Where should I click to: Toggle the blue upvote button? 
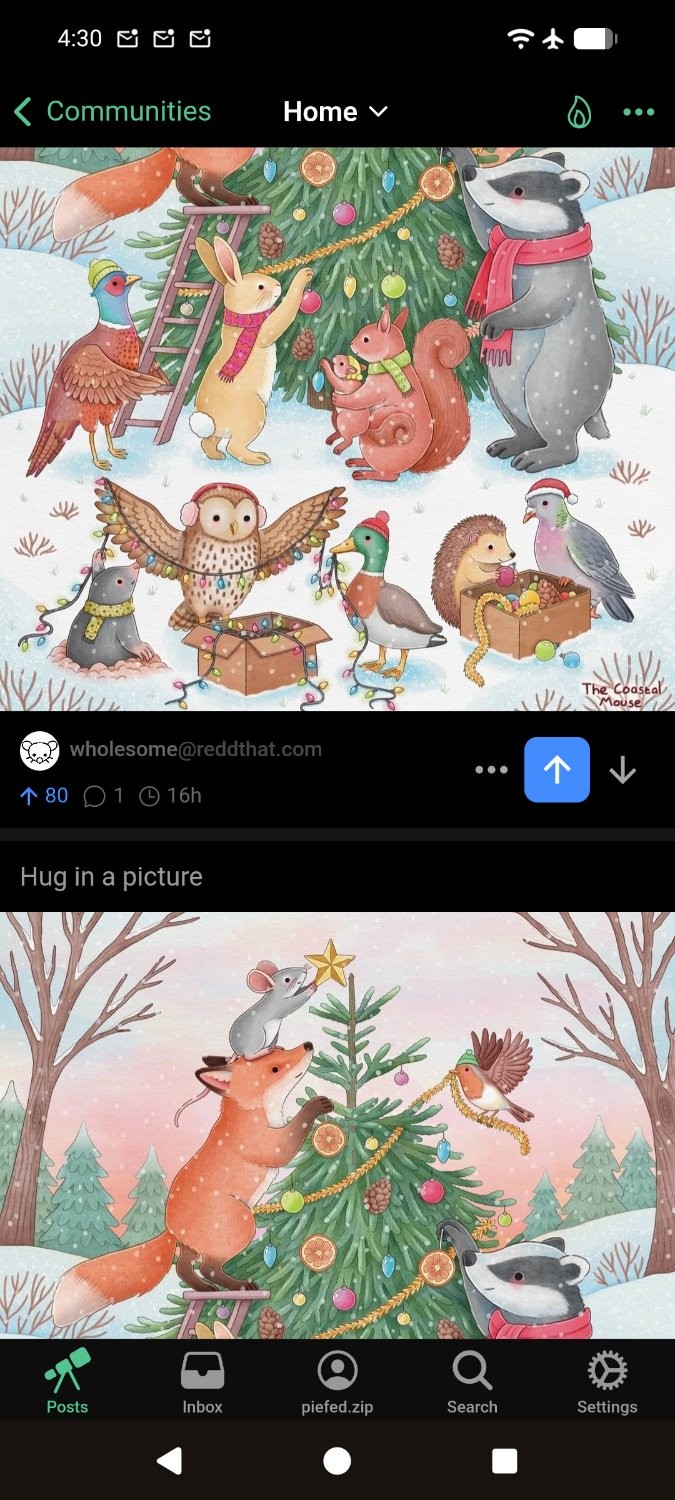557,770
